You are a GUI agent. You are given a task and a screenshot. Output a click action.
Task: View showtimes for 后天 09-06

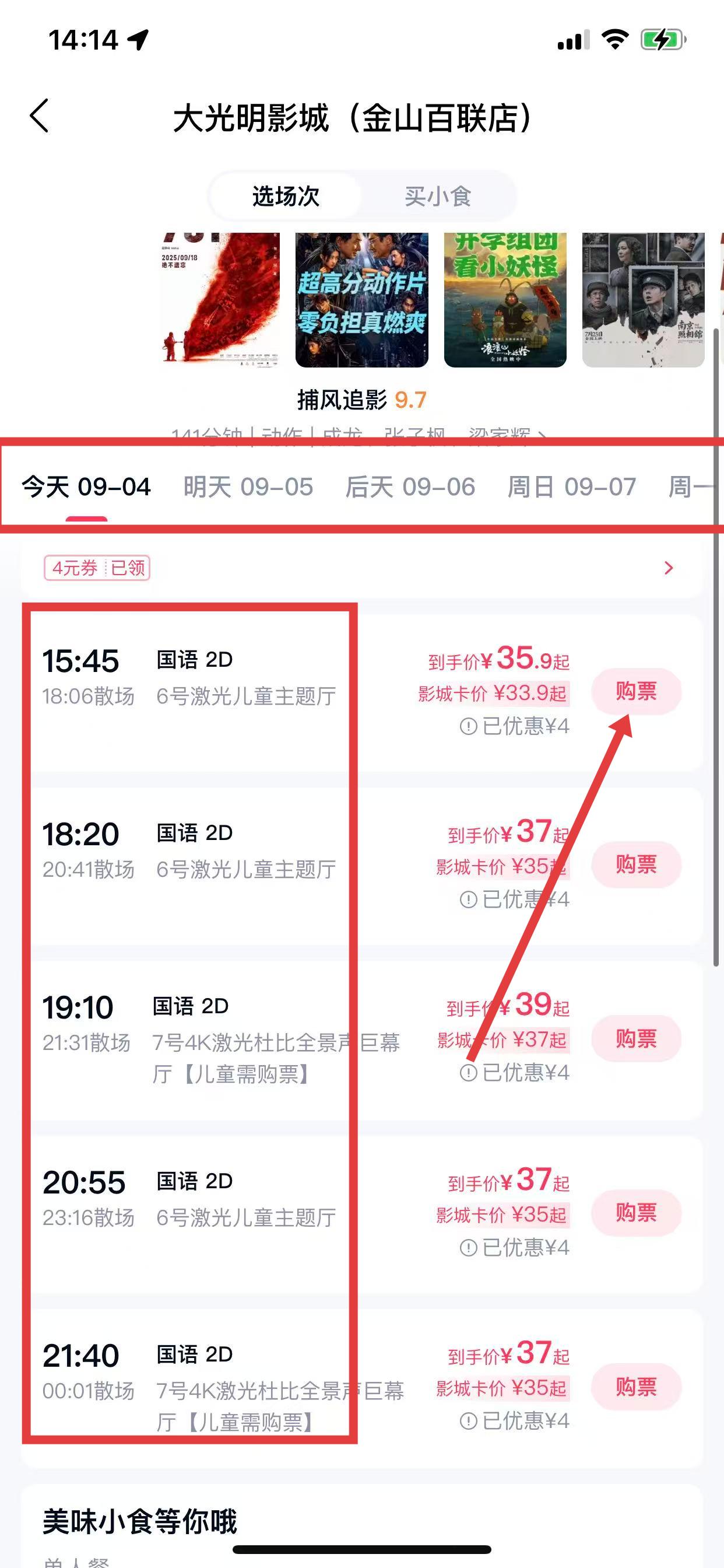pyautogui.click(x=410, y=487)
